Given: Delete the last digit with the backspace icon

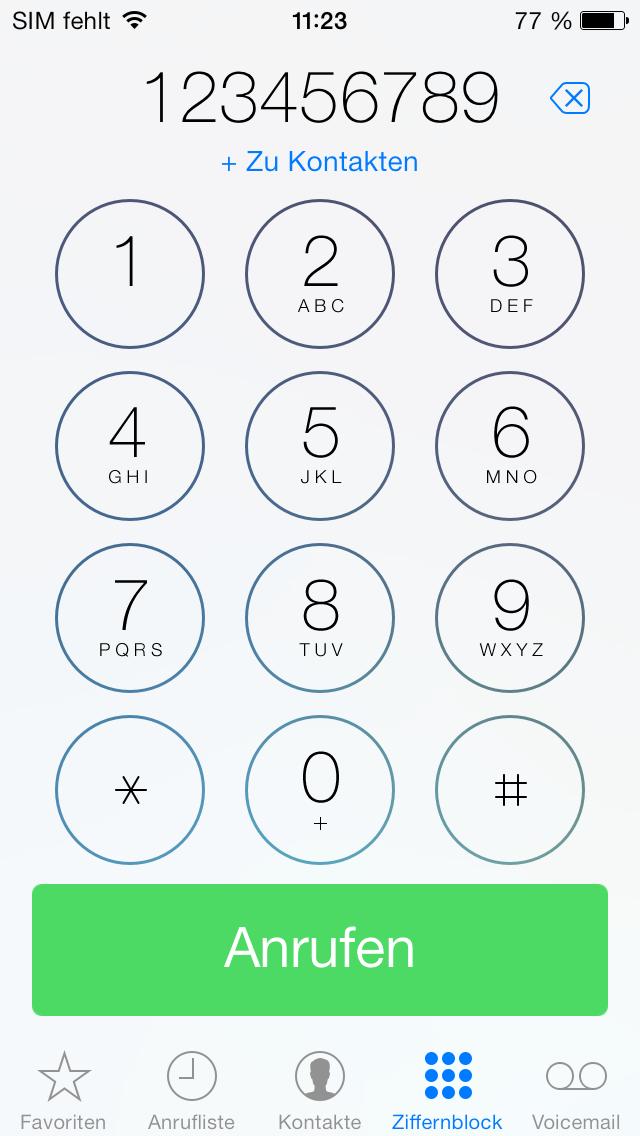Looking at the screenshot, I should pos(570,98).
